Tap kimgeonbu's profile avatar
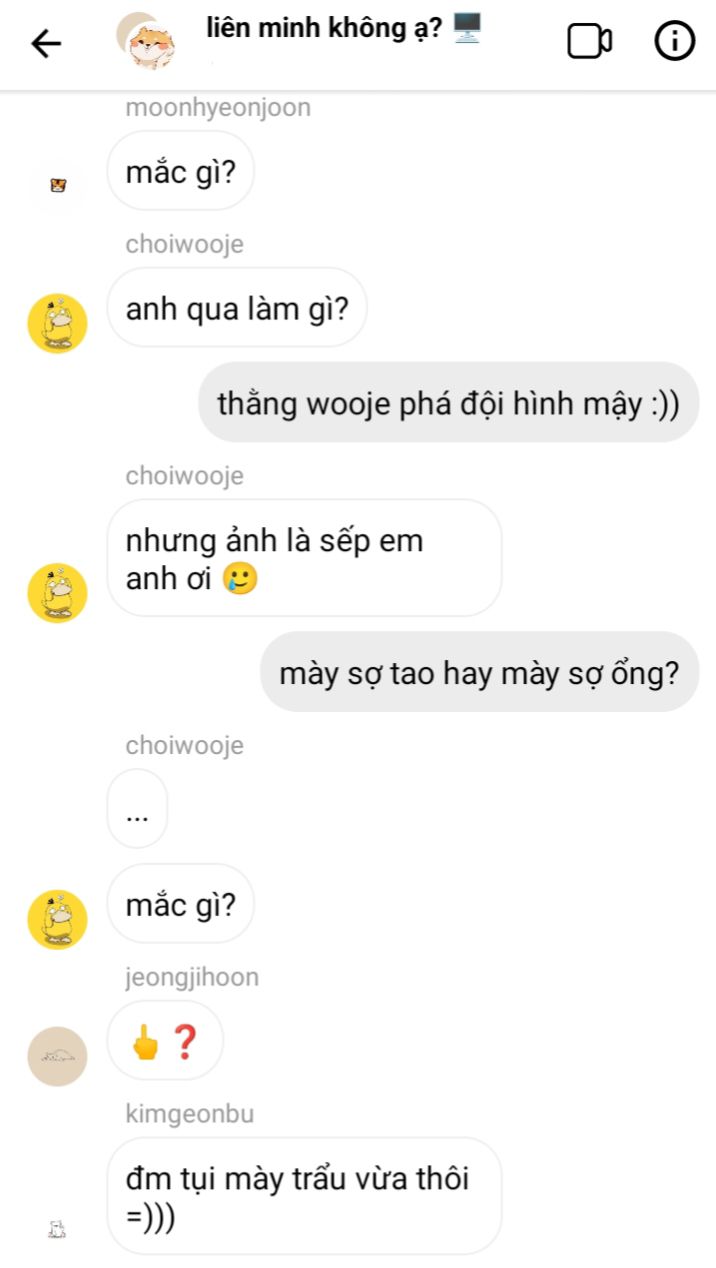The width and height of the screenshot is (716, 1268). click(x=57, y=1229)
